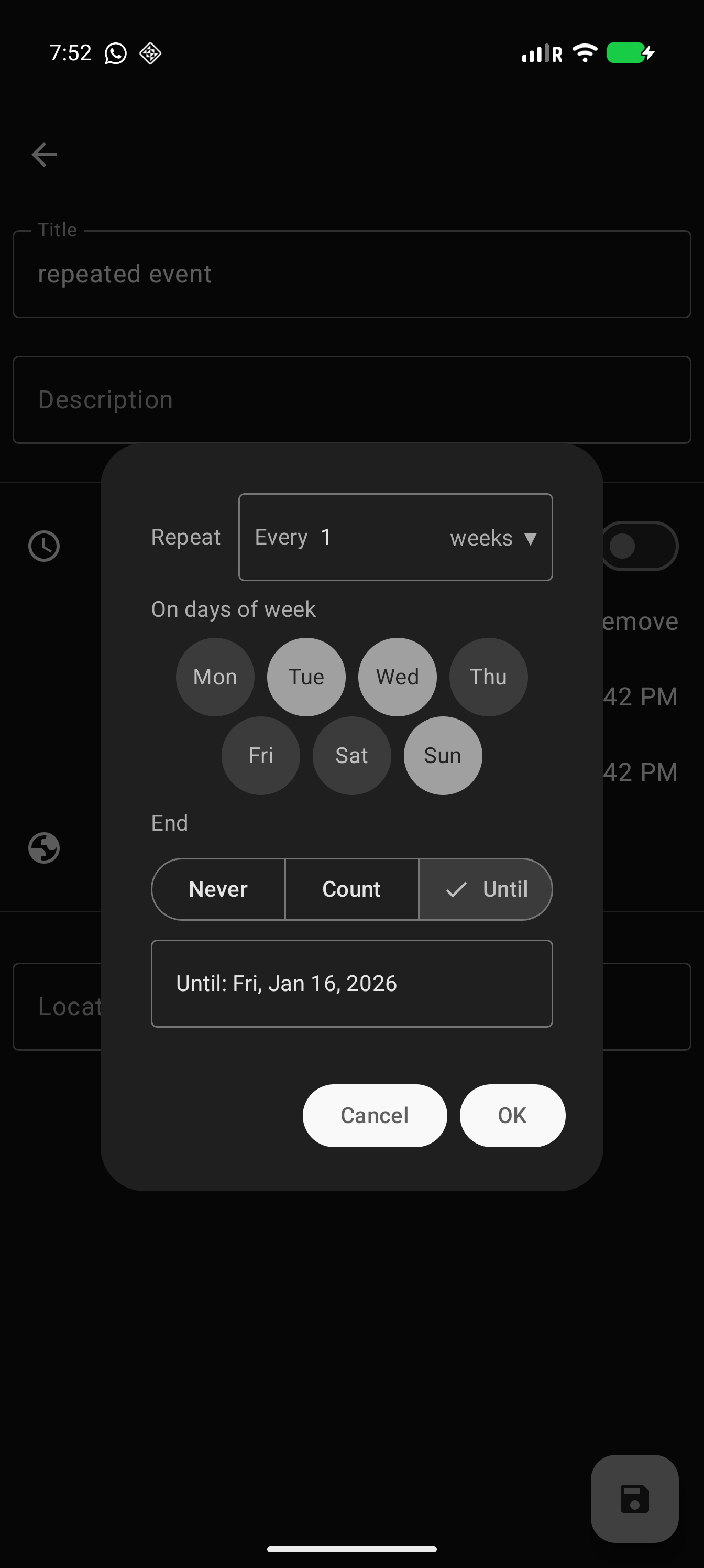Toggle Mon in days of week
Image resolution: width=704 pixels, height=1568 pixels.
coord(215,677)
